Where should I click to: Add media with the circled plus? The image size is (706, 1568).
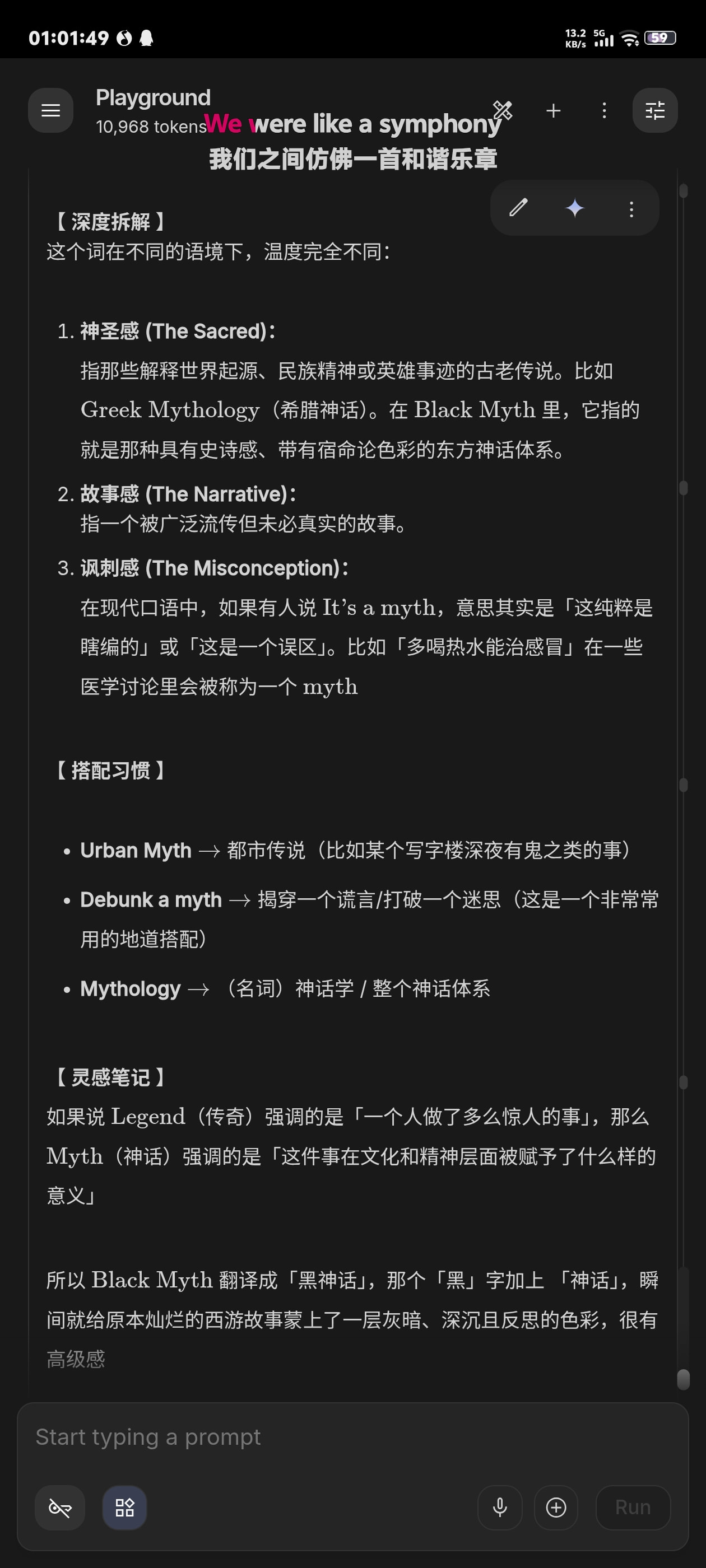click(555, 1507)
